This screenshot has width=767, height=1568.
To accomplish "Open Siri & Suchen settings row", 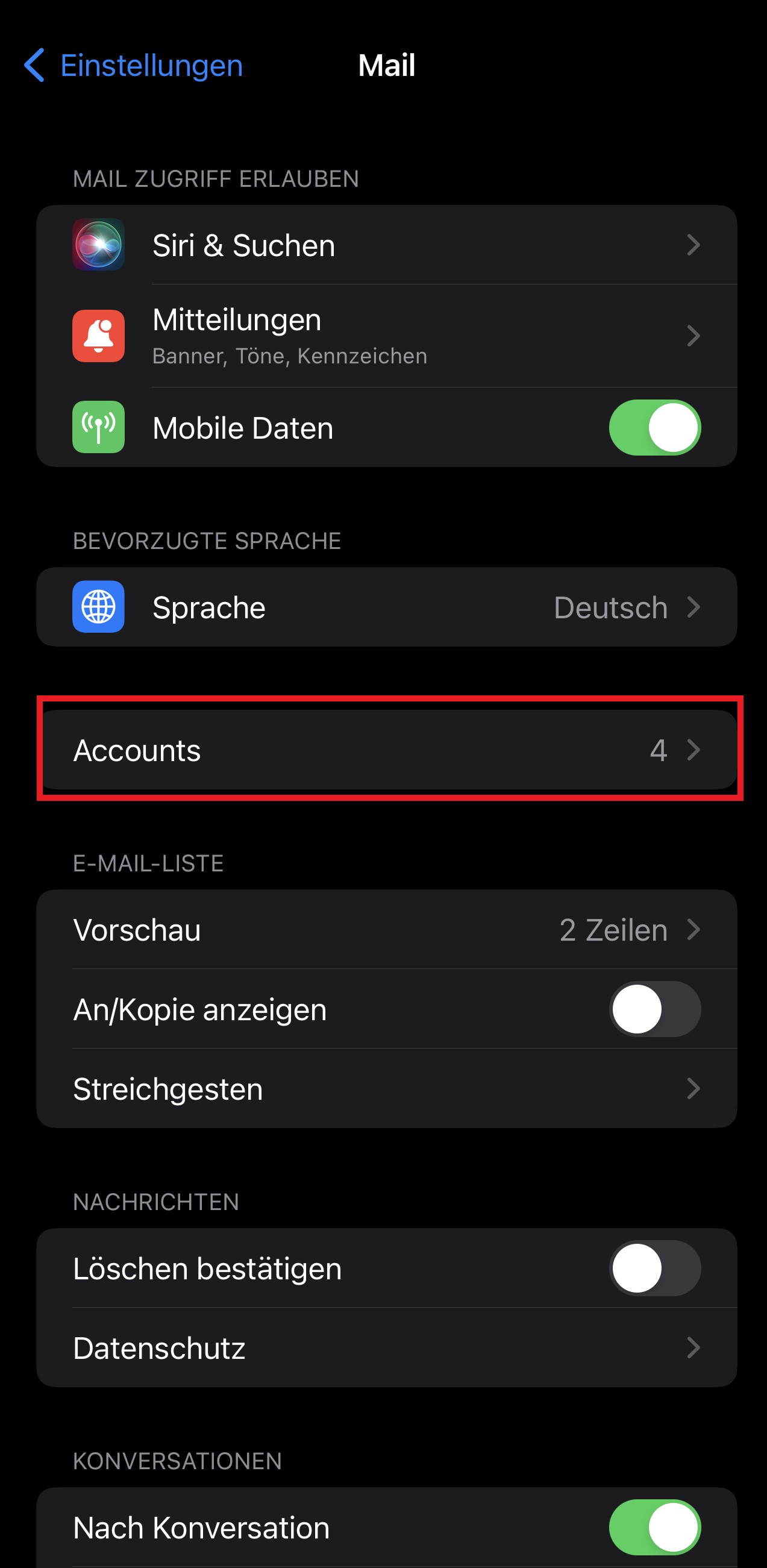I will pyautogui.click(x=383, y=245).
